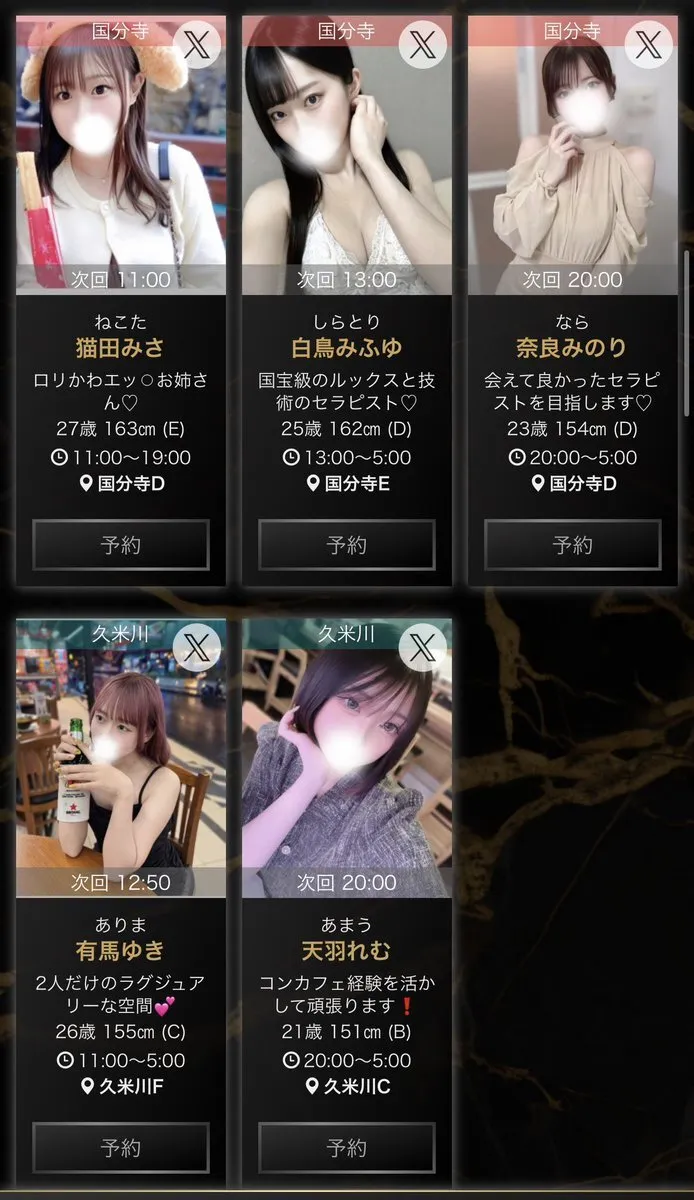Tap the X icon on 奈良みのり's card
This screenshot has width=694, height=1200.
point(649,45)
